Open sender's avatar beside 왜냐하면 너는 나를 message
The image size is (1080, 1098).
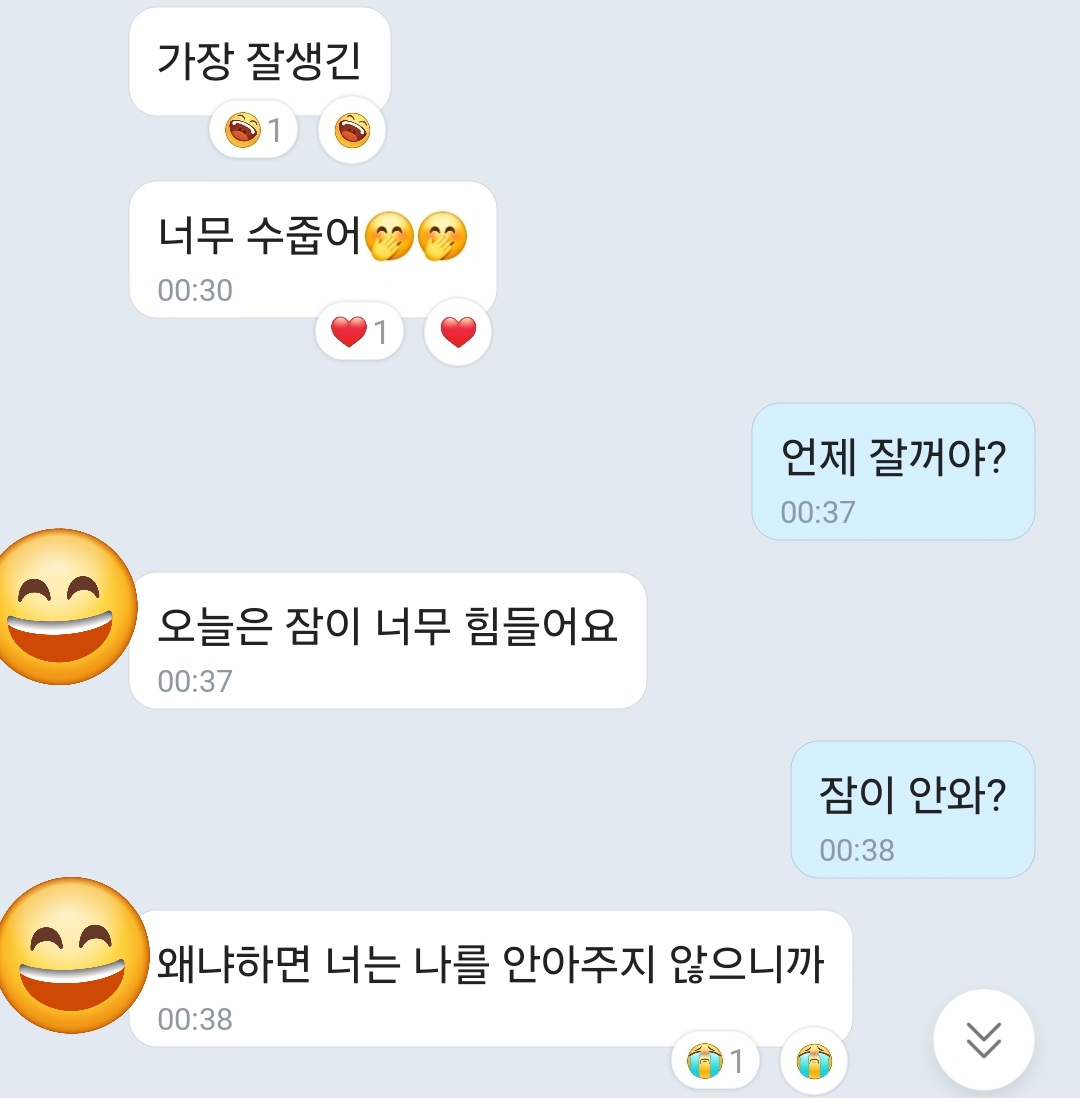coord(68,957)
